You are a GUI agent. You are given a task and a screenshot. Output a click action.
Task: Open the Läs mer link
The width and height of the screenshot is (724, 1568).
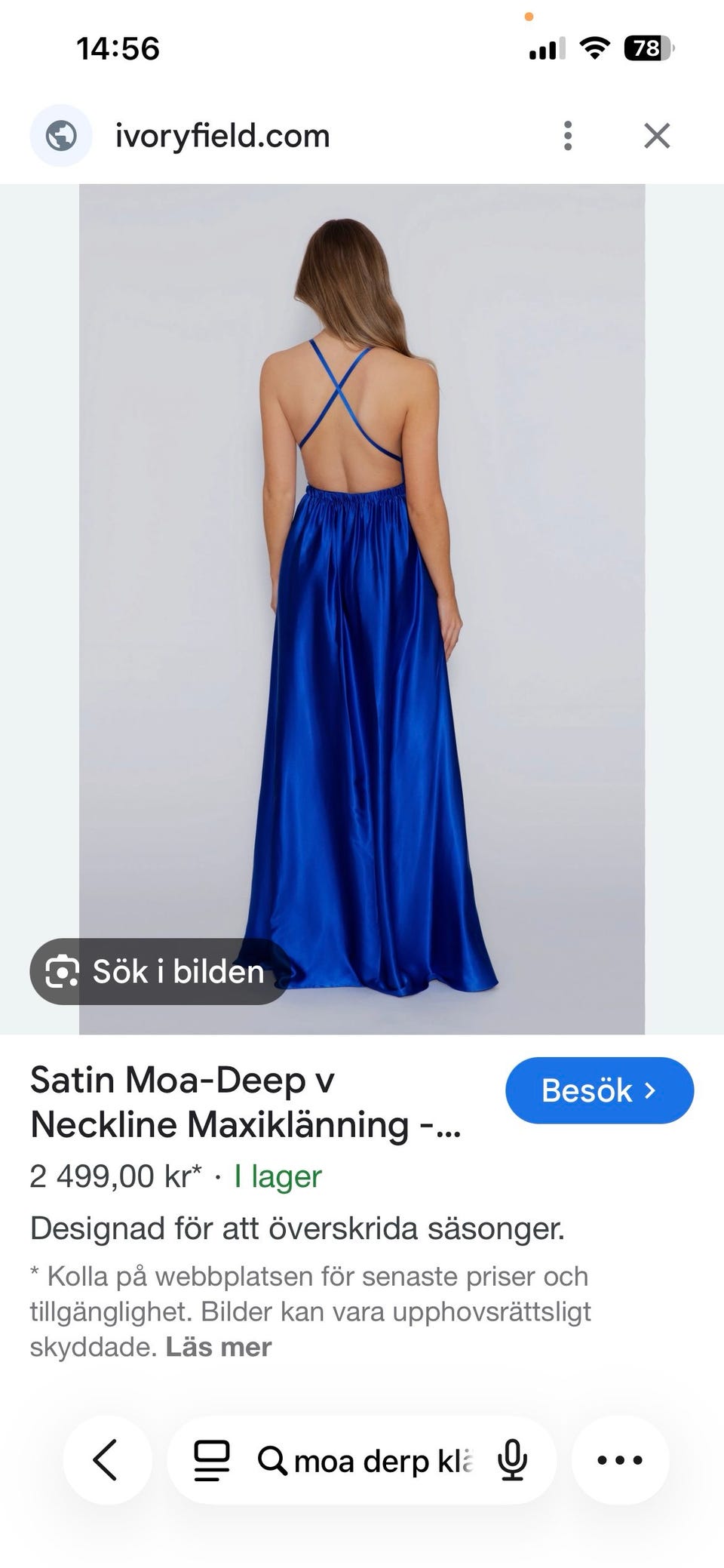tap(219, 1347)
